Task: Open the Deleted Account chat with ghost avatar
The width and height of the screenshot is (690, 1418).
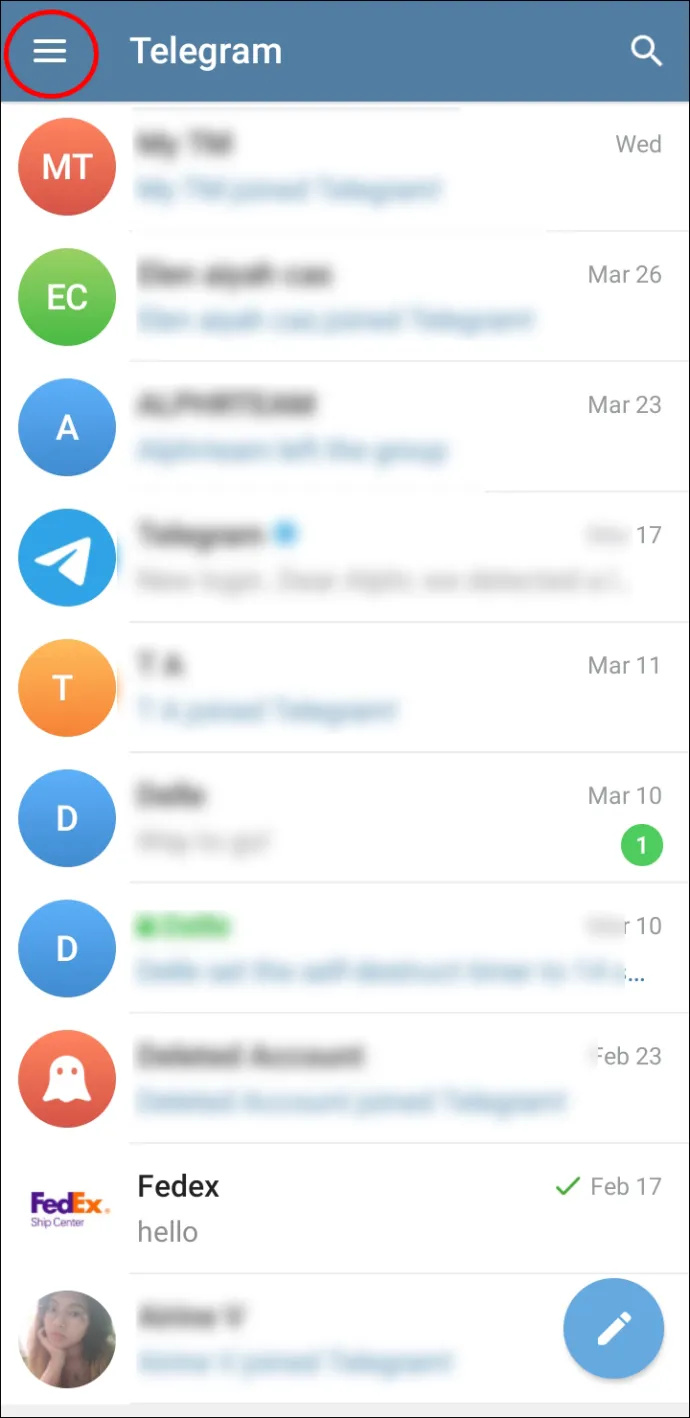Action: point(345,1078)
